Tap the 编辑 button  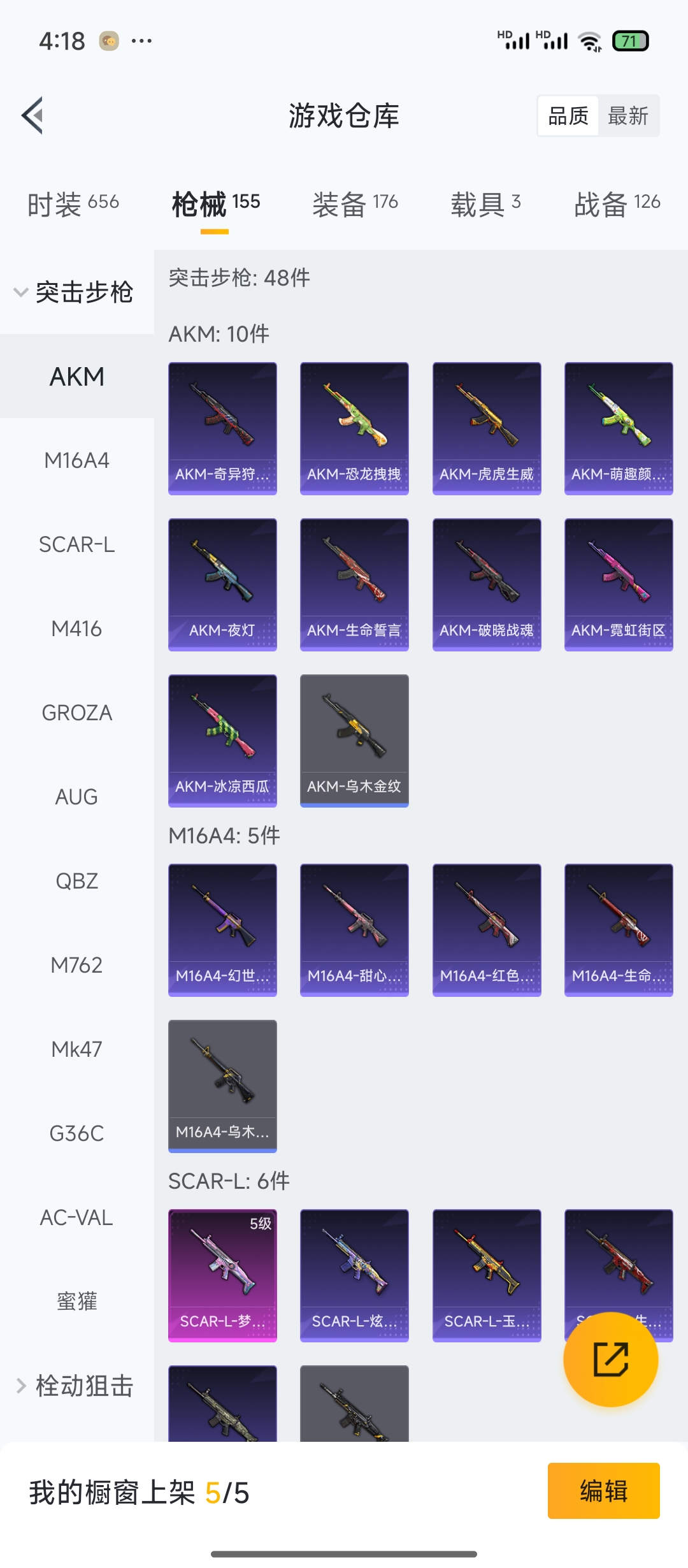tap(603, 1491)
